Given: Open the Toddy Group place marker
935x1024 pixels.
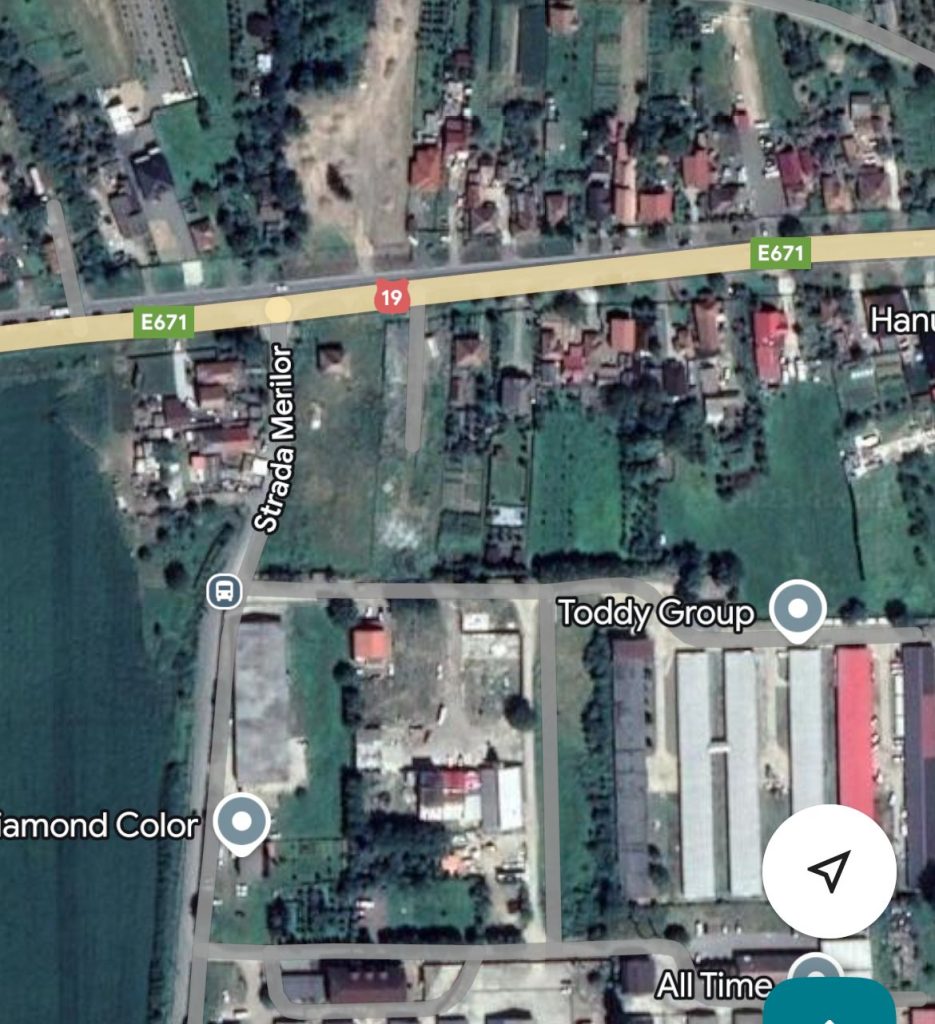Looking at the screenshot, I should tap(797, 608).
